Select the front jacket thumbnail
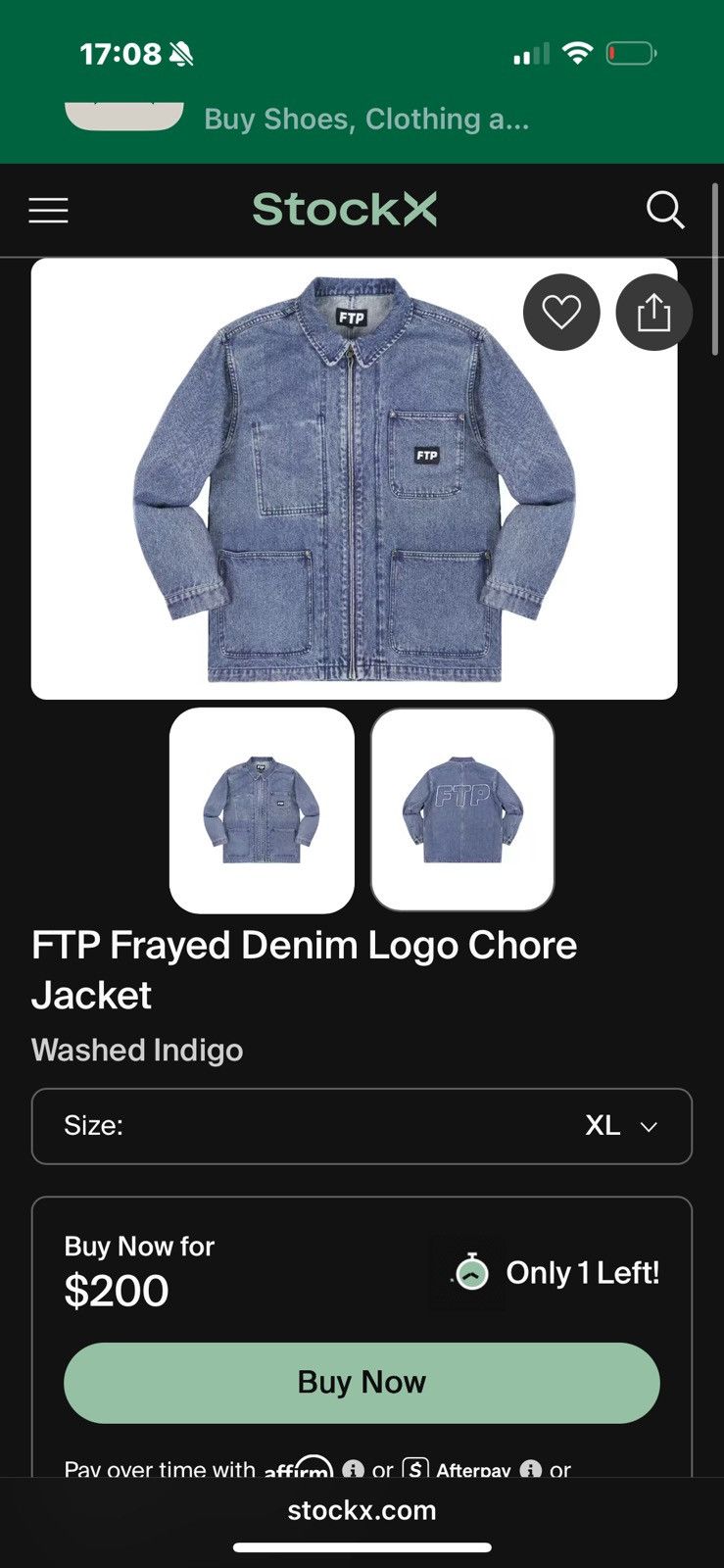The image size is (724, 1568). (262, 810)
